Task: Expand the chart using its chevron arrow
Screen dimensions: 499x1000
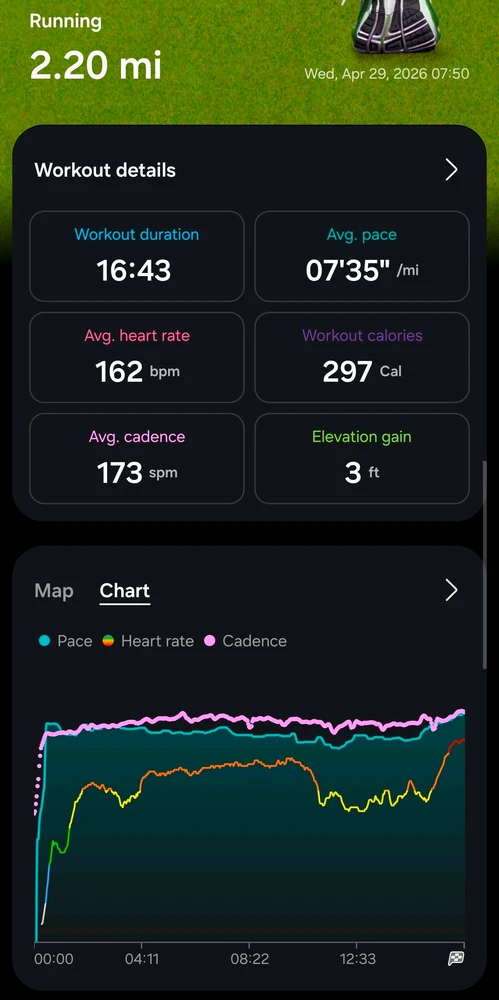Action: tap(451, 591)
